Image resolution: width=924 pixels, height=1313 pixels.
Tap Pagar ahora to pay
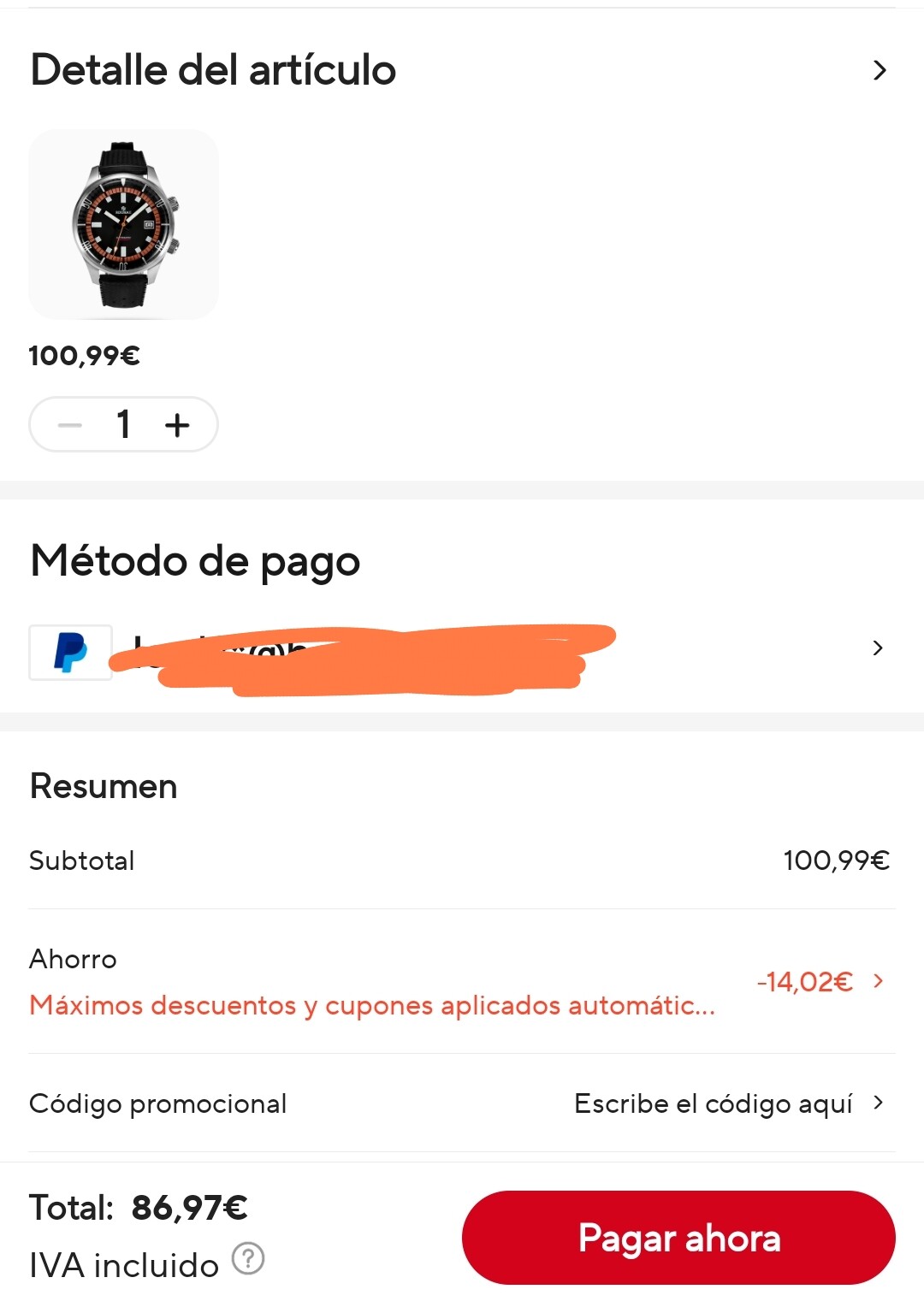678,1238
